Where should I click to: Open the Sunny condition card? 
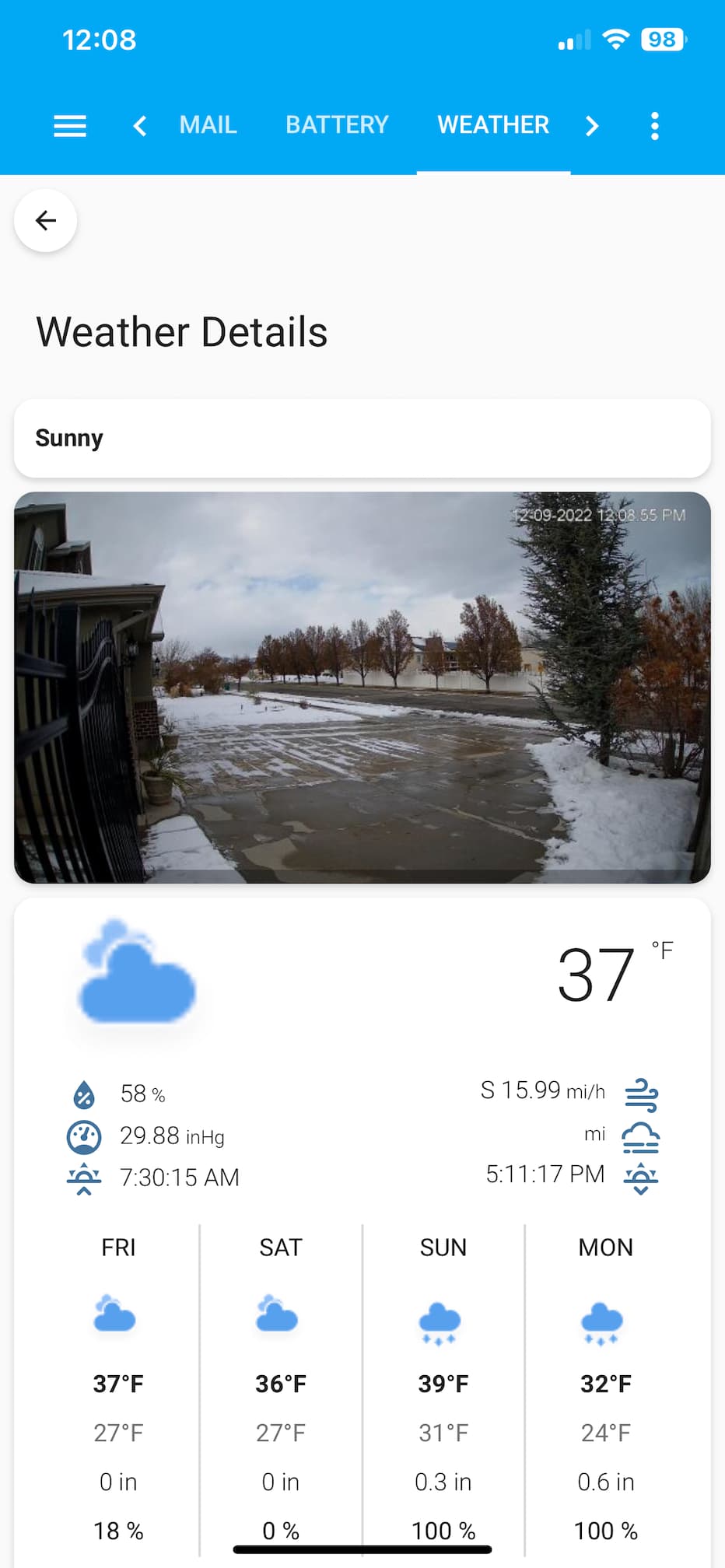tap(362, 439)
